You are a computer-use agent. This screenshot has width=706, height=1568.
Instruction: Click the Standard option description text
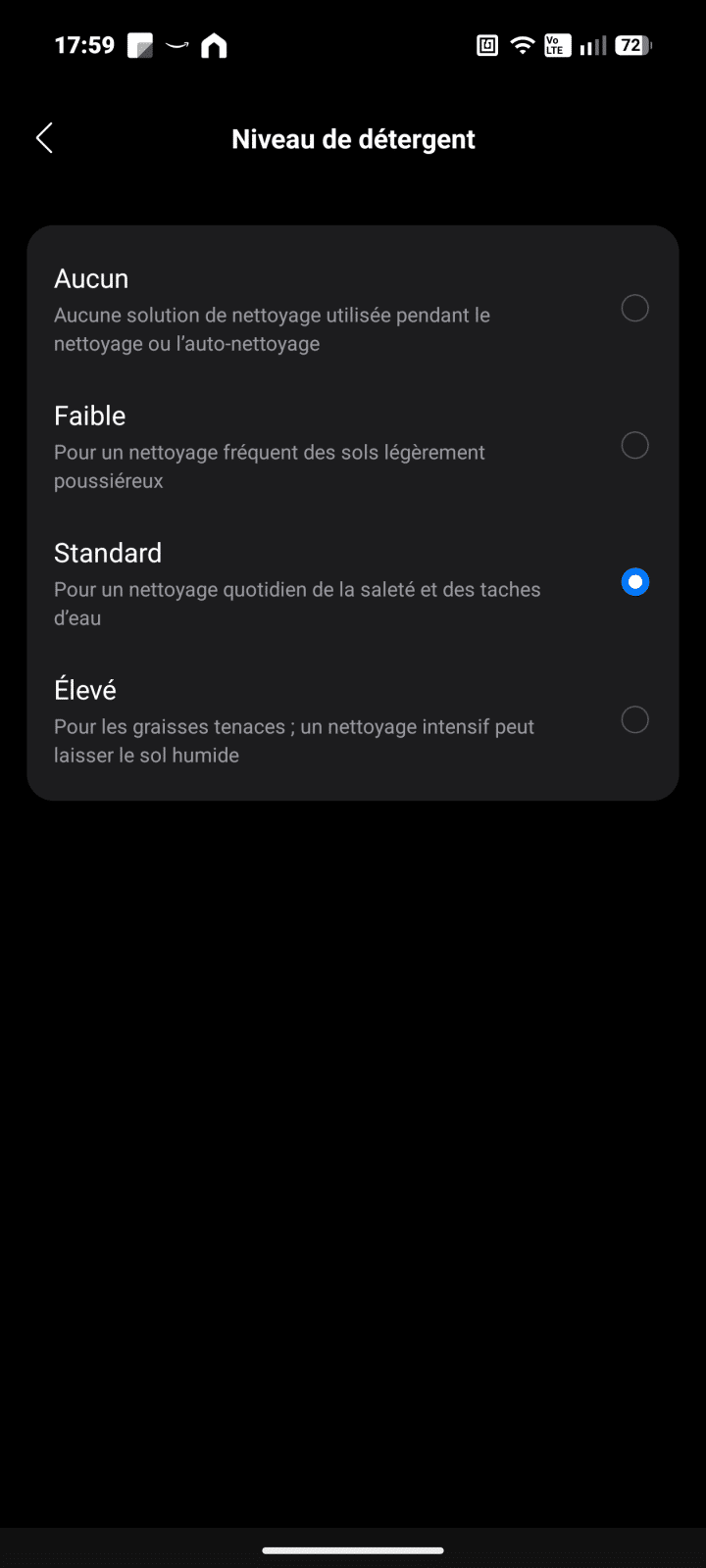[297, 603]
